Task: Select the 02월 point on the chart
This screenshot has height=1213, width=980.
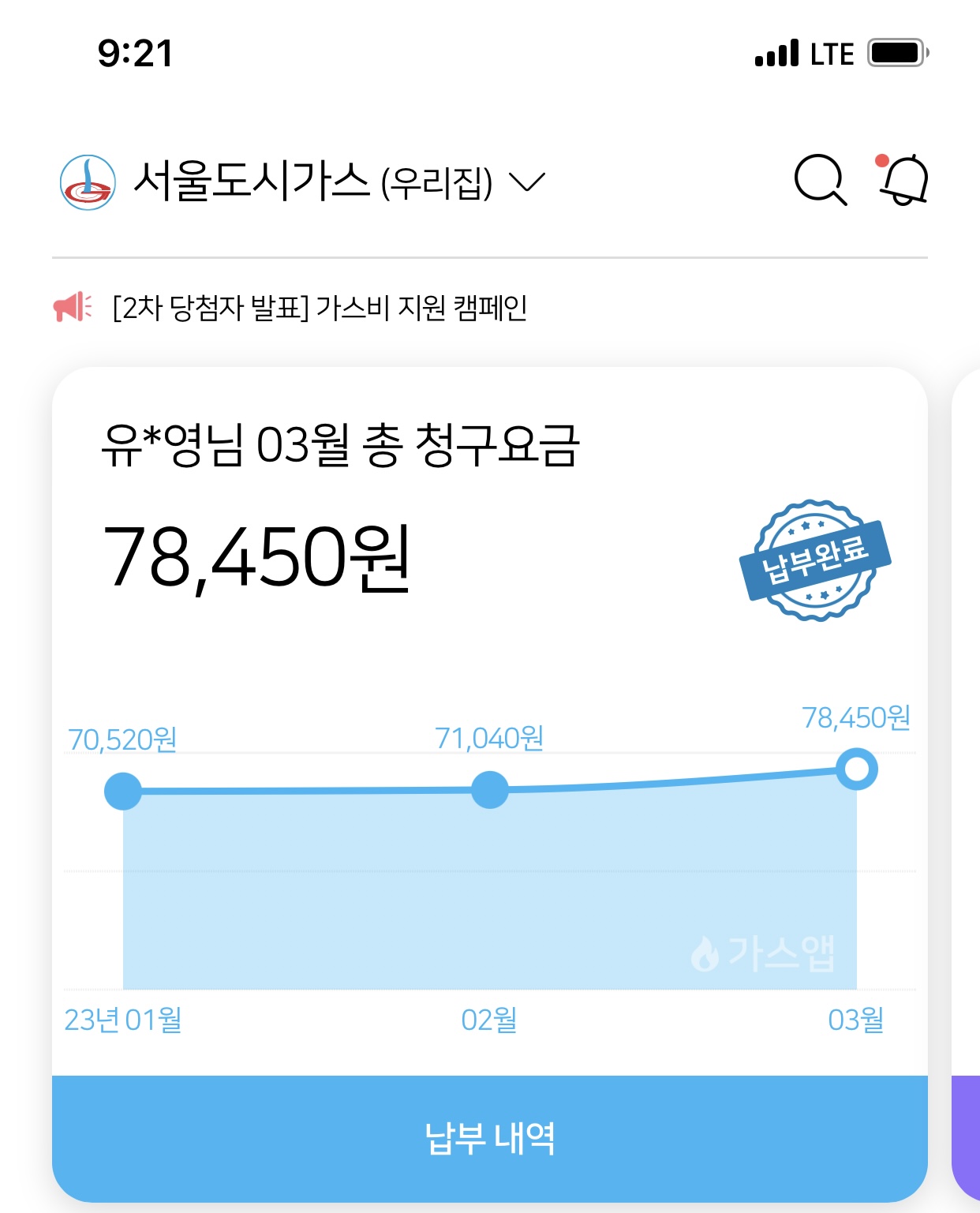Action: pos(489,790)
